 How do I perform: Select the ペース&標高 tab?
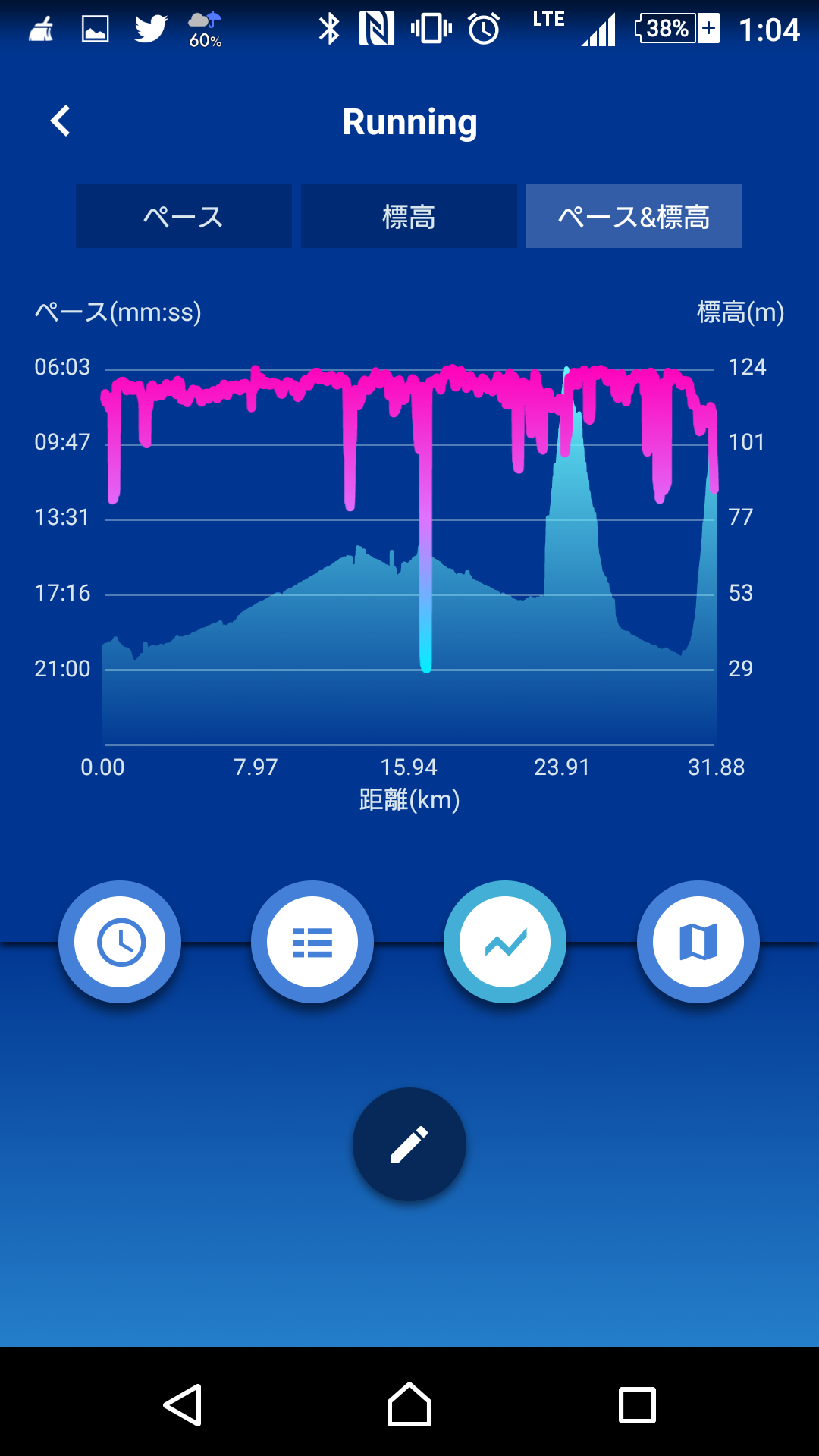click(634, 217)
